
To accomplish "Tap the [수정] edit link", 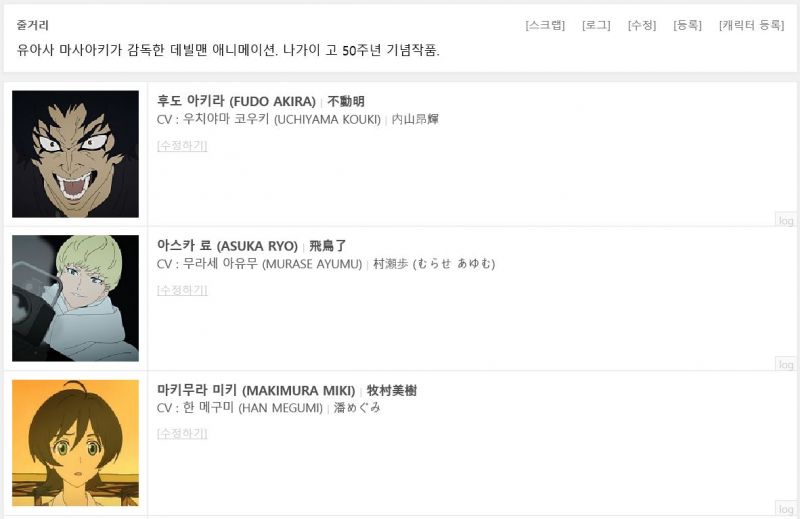I will click(642, 25).
